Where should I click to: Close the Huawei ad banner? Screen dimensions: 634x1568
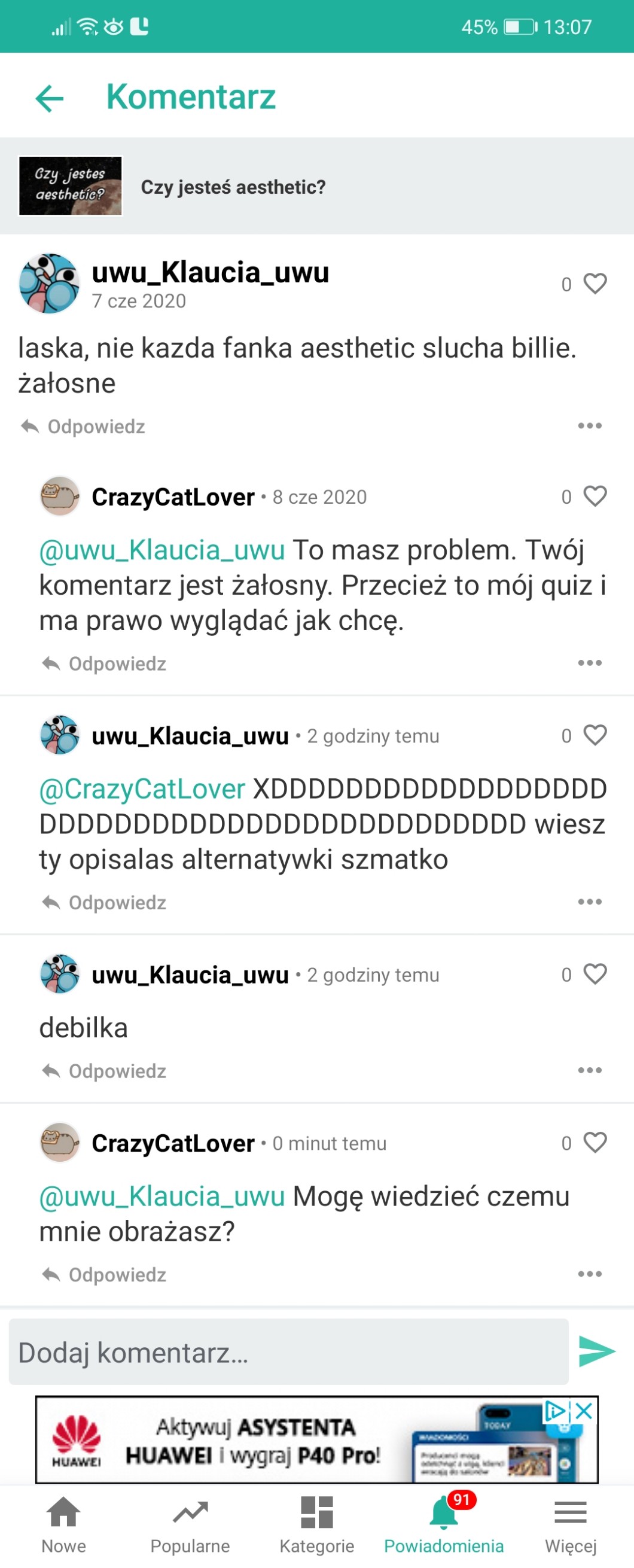point(584,1410)
